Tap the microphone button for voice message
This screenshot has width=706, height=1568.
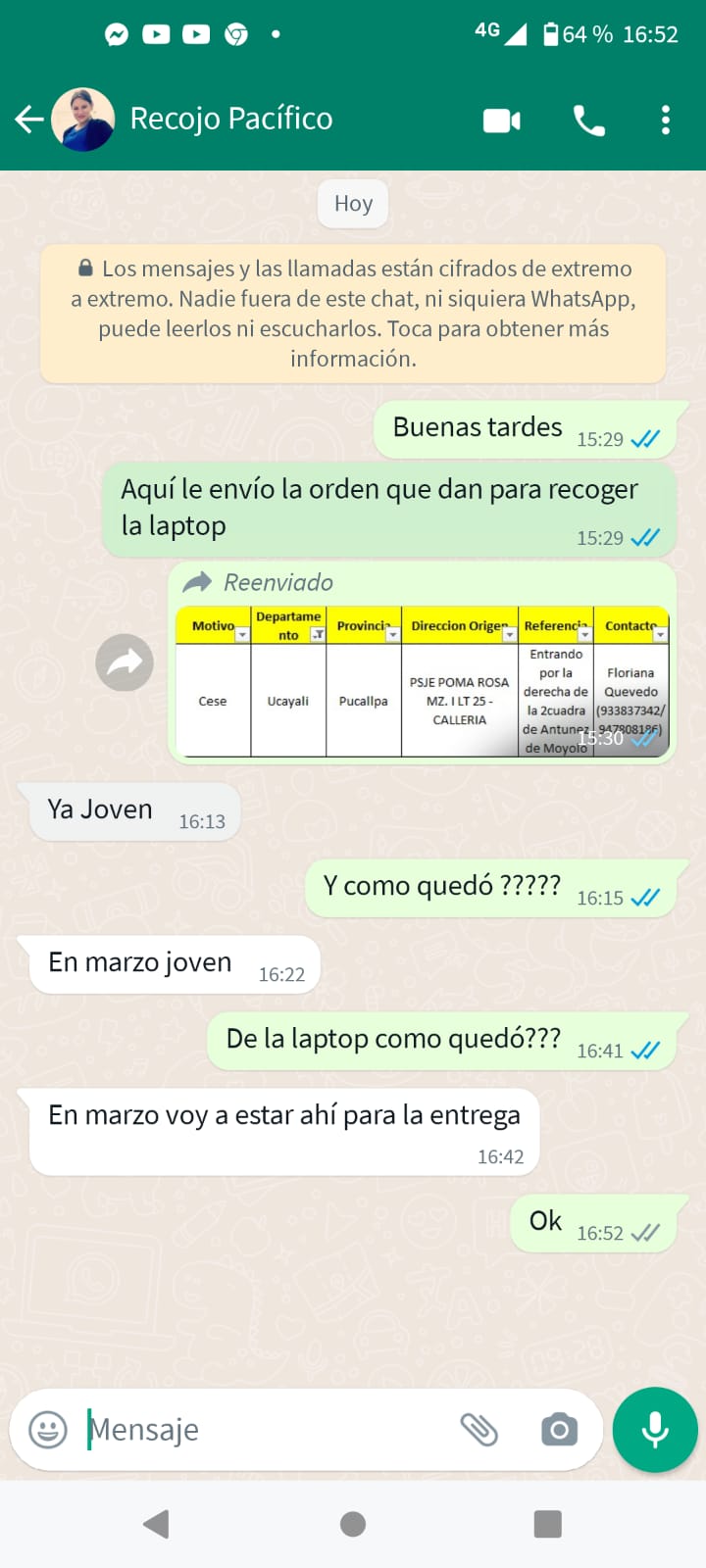click(x=655, y=1430)
